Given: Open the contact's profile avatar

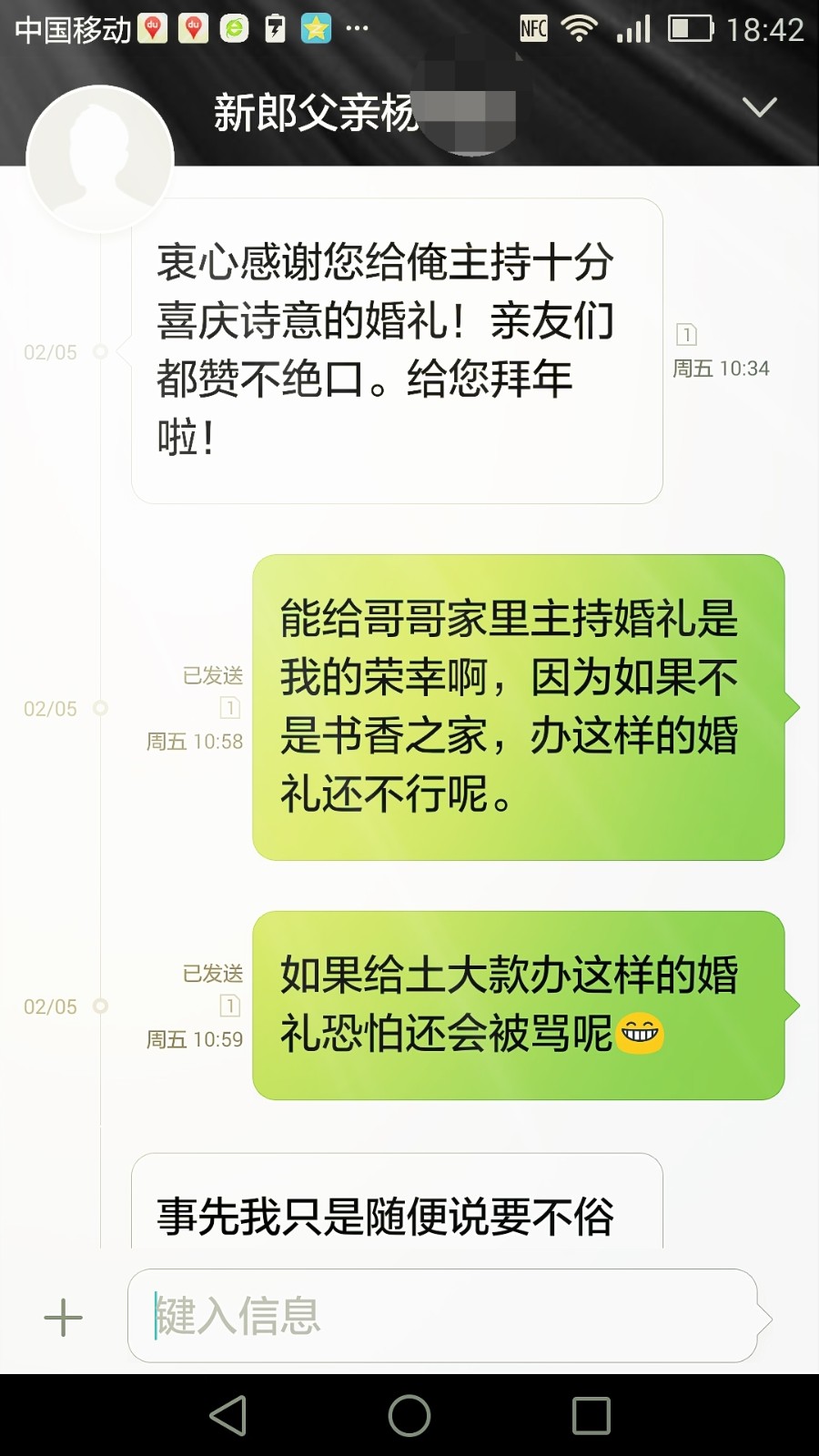Looking at the screenshot, I should (x=100, y=158).
